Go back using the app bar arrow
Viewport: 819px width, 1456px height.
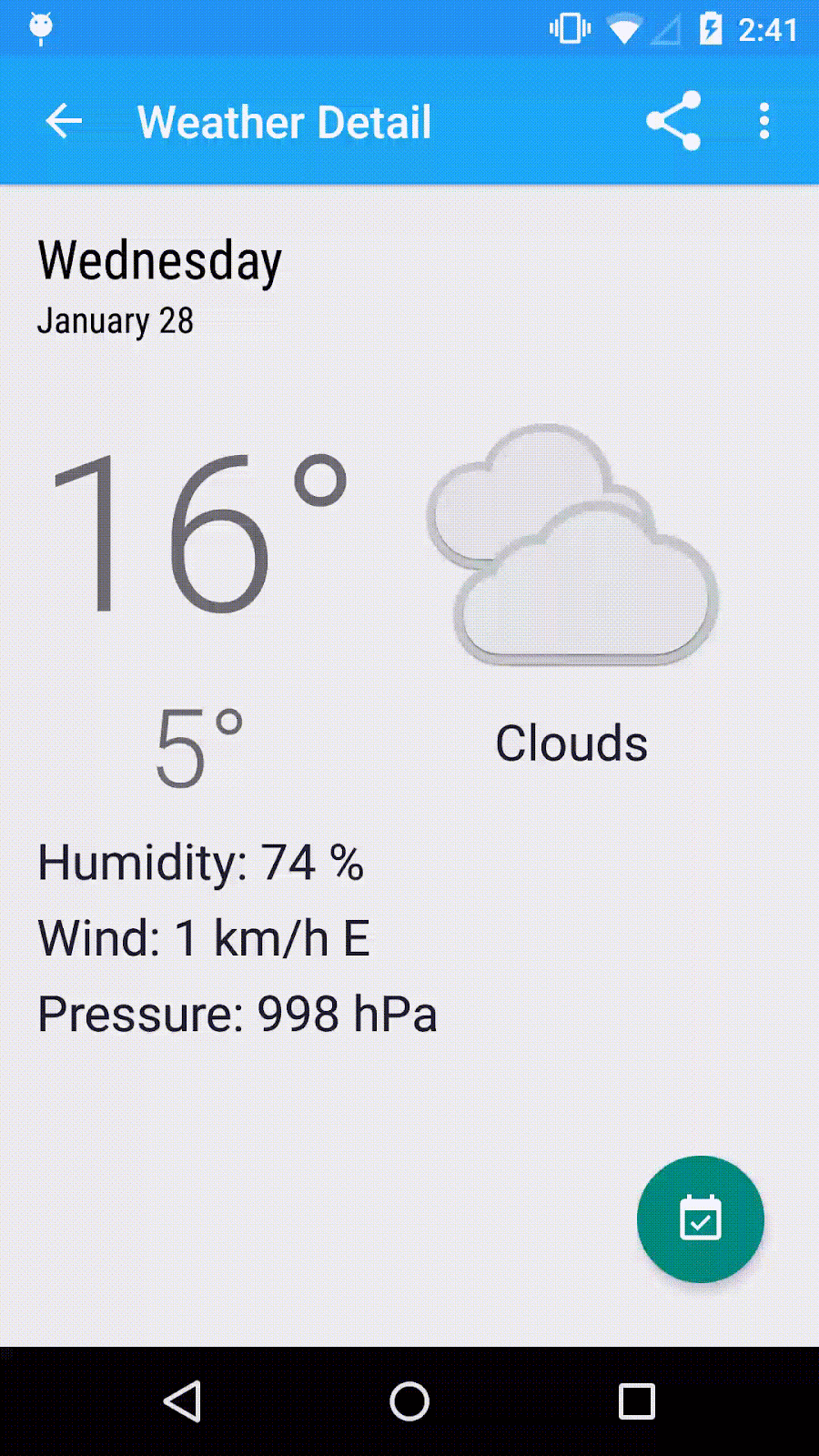64,121
